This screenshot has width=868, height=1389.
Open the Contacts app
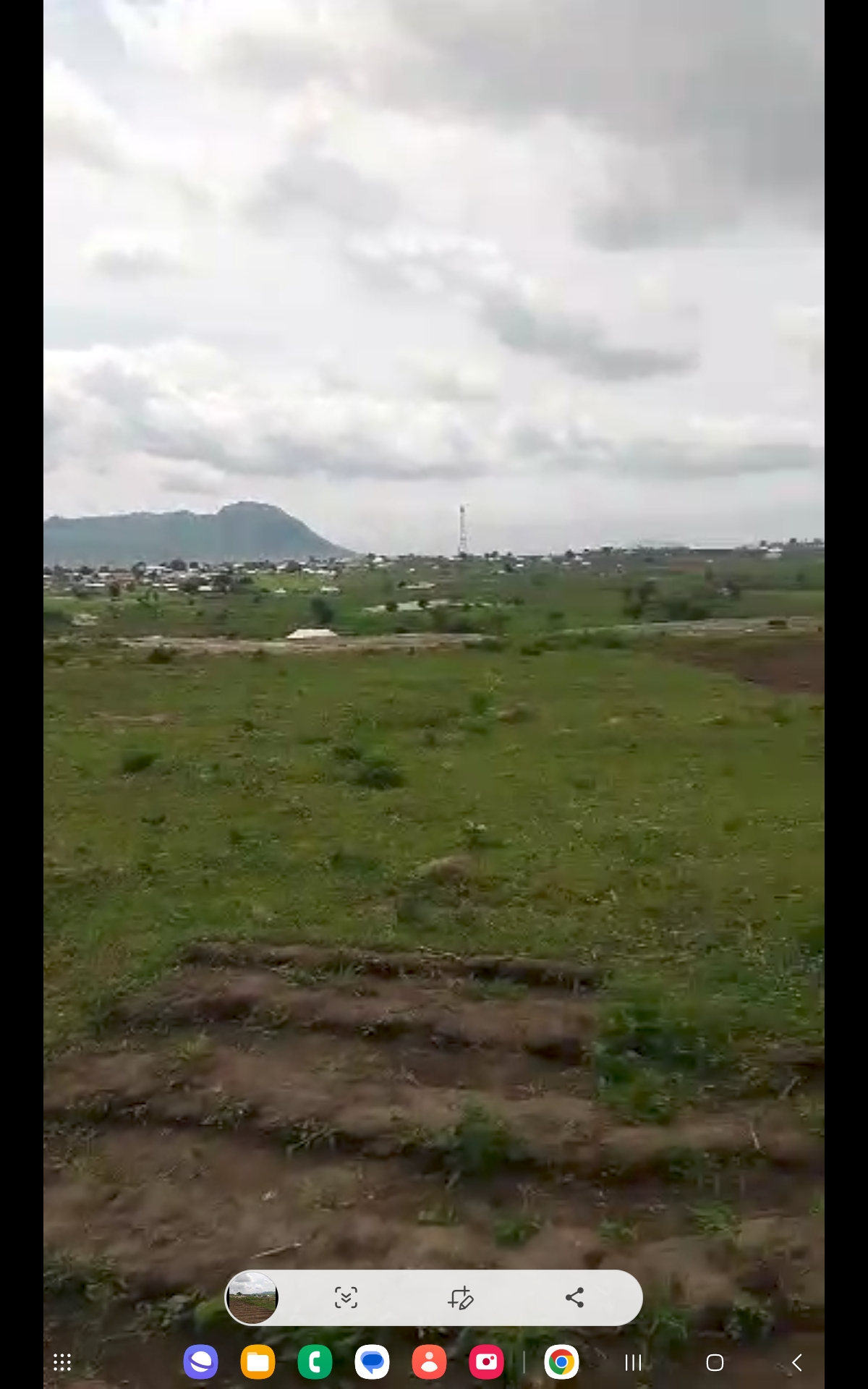pos(429,1363)
